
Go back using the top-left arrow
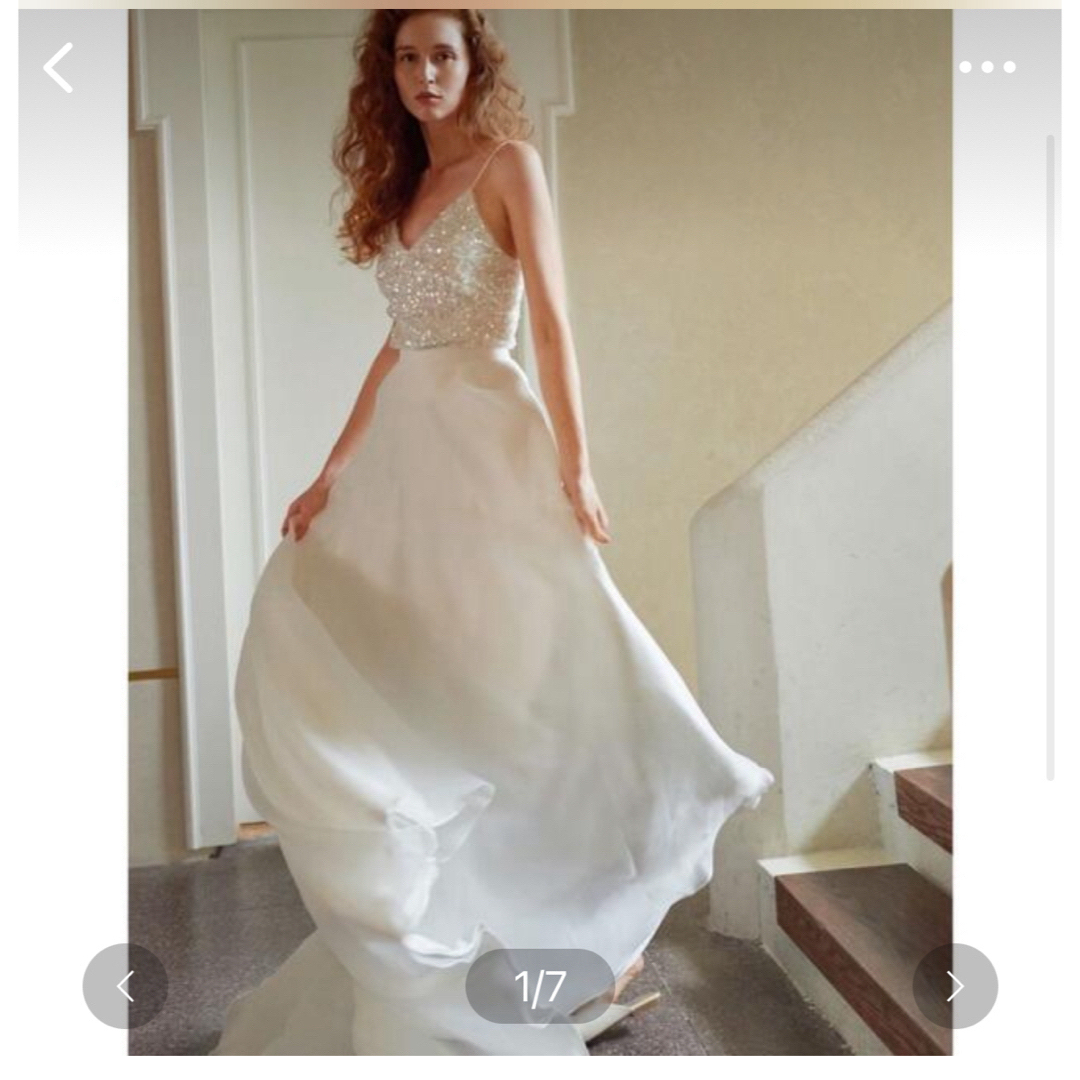coord(59,68)
